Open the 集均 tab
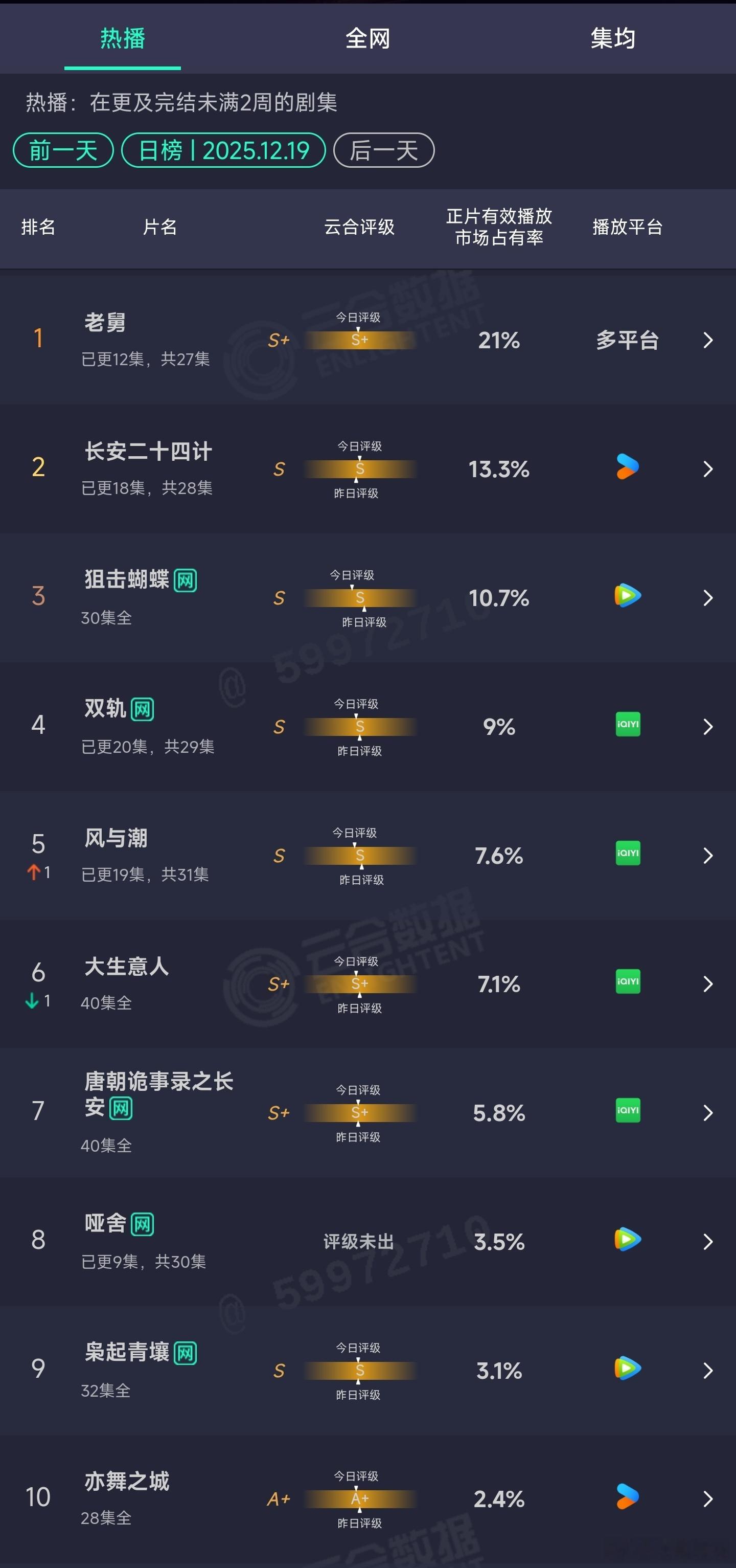 tap(612, 38)
